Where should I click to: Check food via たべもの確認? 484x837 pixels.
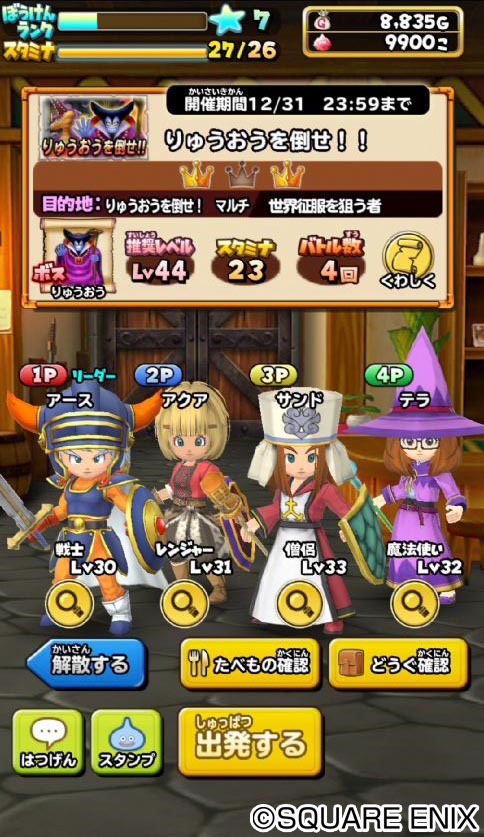pos(250,664)
